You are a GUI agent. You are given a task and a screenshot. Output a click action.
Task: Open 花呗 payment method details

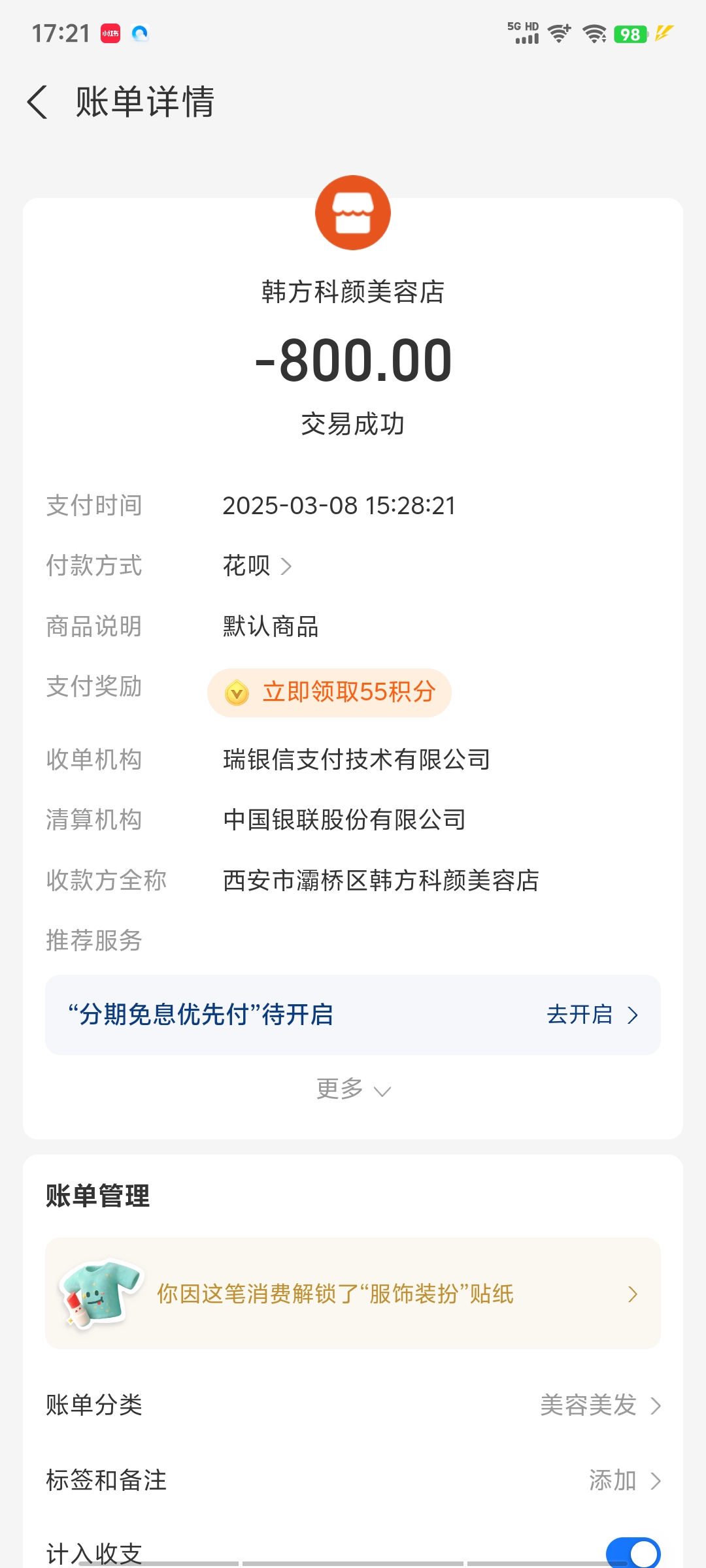(257, 566)
